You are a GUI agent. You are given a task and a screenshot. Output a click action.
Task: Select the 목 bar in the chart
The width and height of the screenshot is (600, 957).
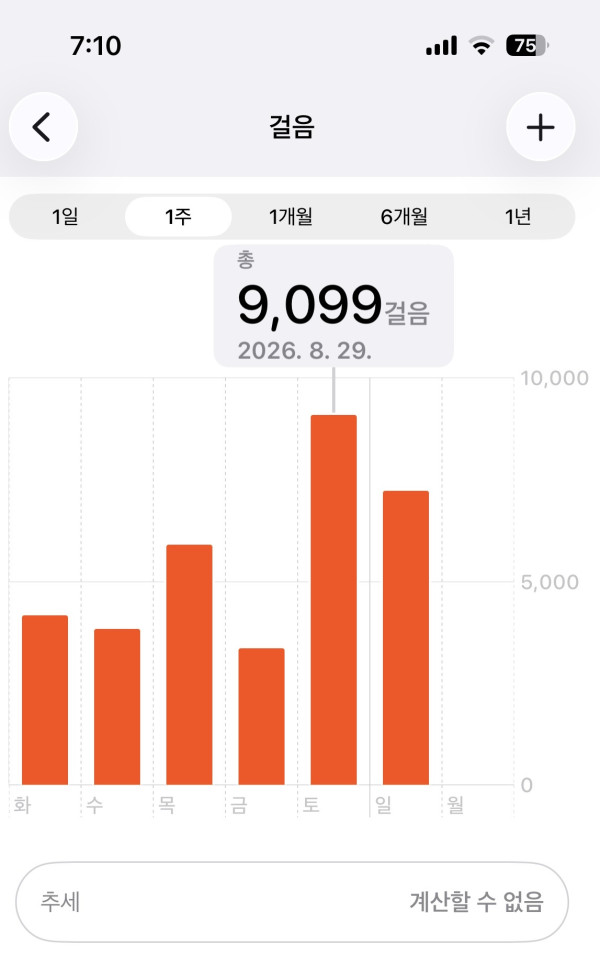click(x=189, y=665)
